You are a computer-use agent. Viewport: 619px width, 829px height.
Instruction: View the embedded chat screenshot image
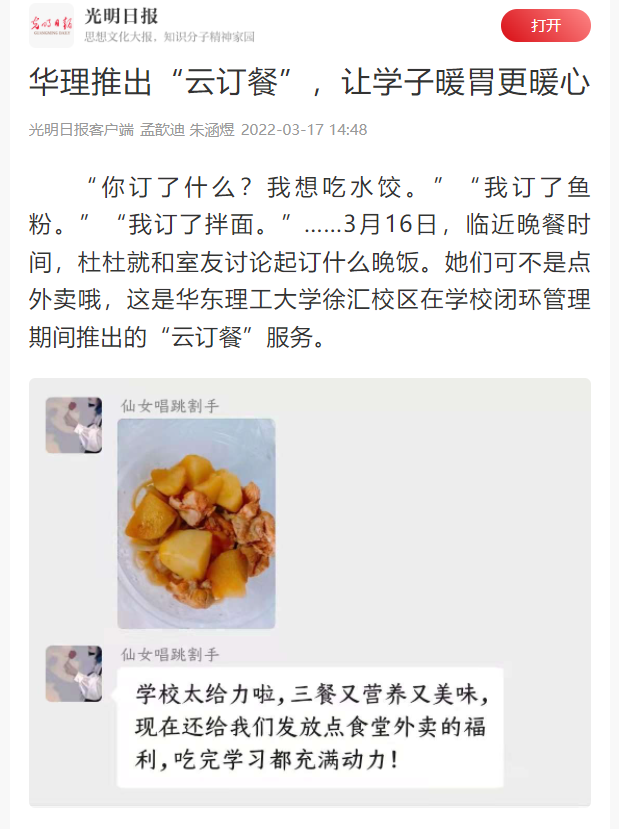(x=309, y=592)
